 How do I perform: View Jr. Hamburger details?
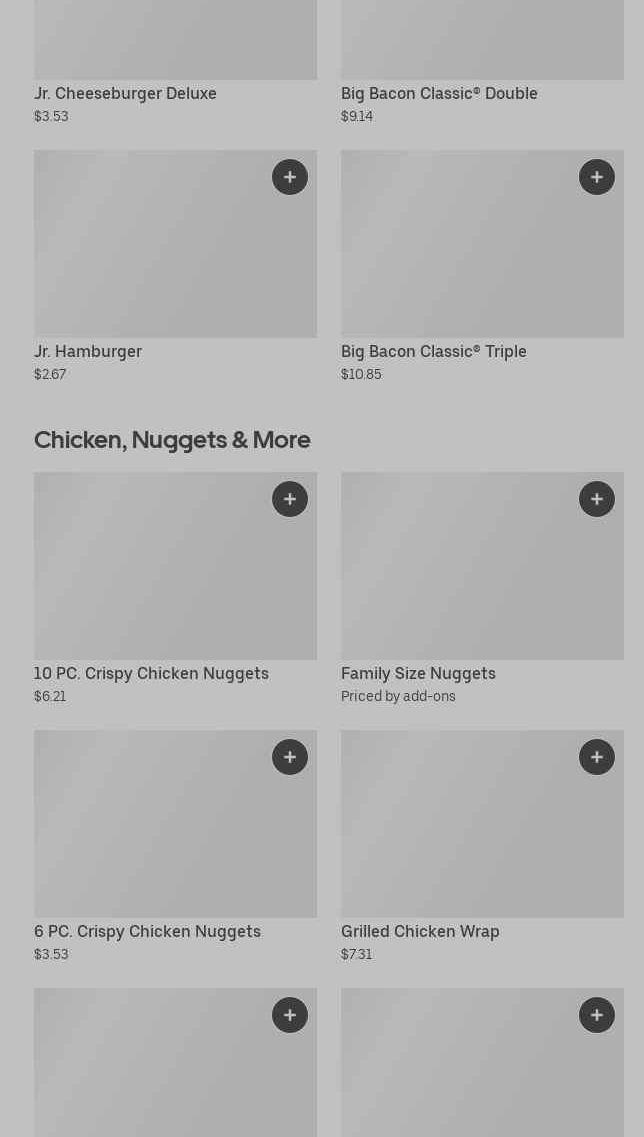88,351
